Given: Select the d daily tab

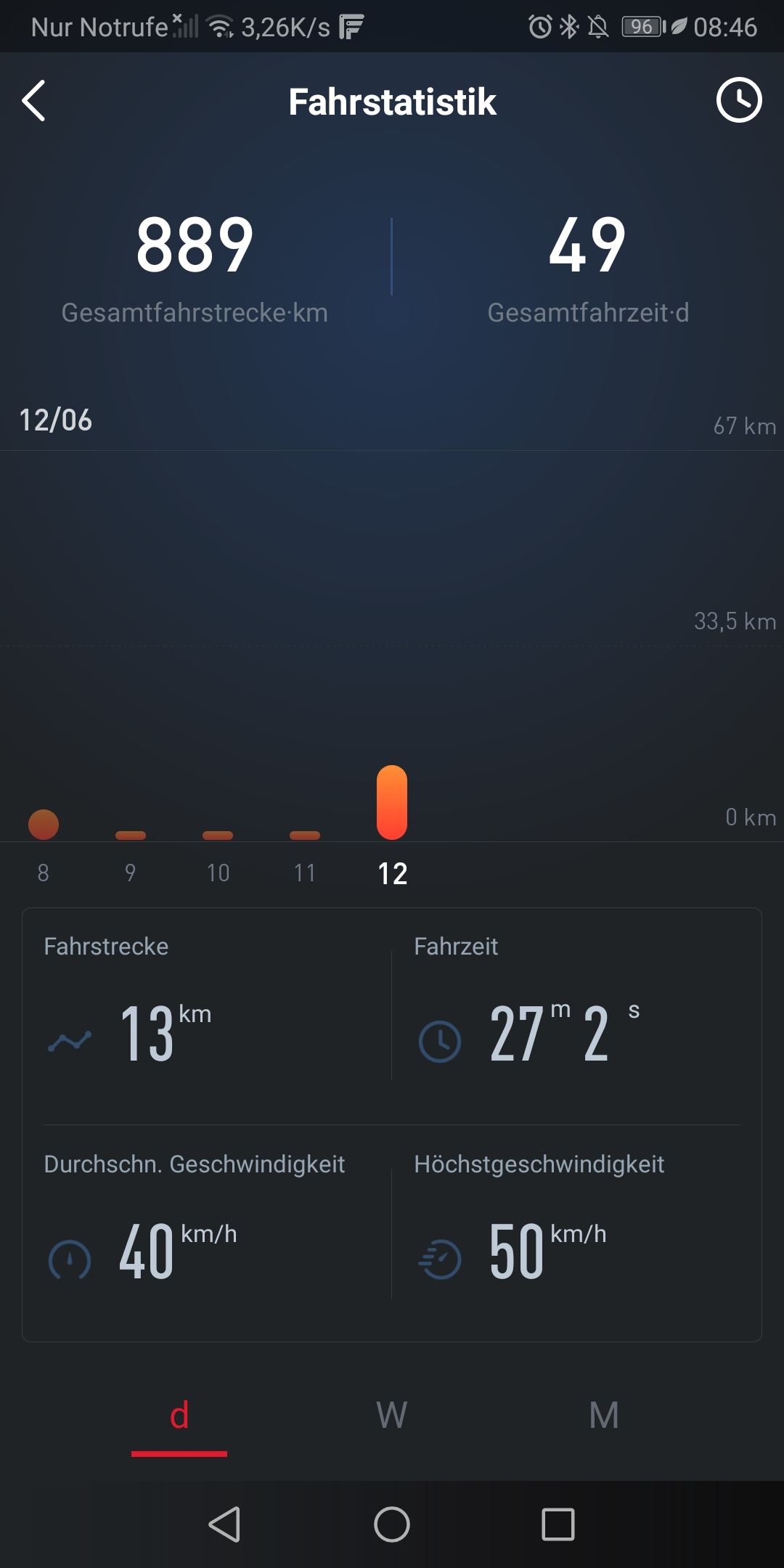Looking at the screenshot, I should point(179,1416).
